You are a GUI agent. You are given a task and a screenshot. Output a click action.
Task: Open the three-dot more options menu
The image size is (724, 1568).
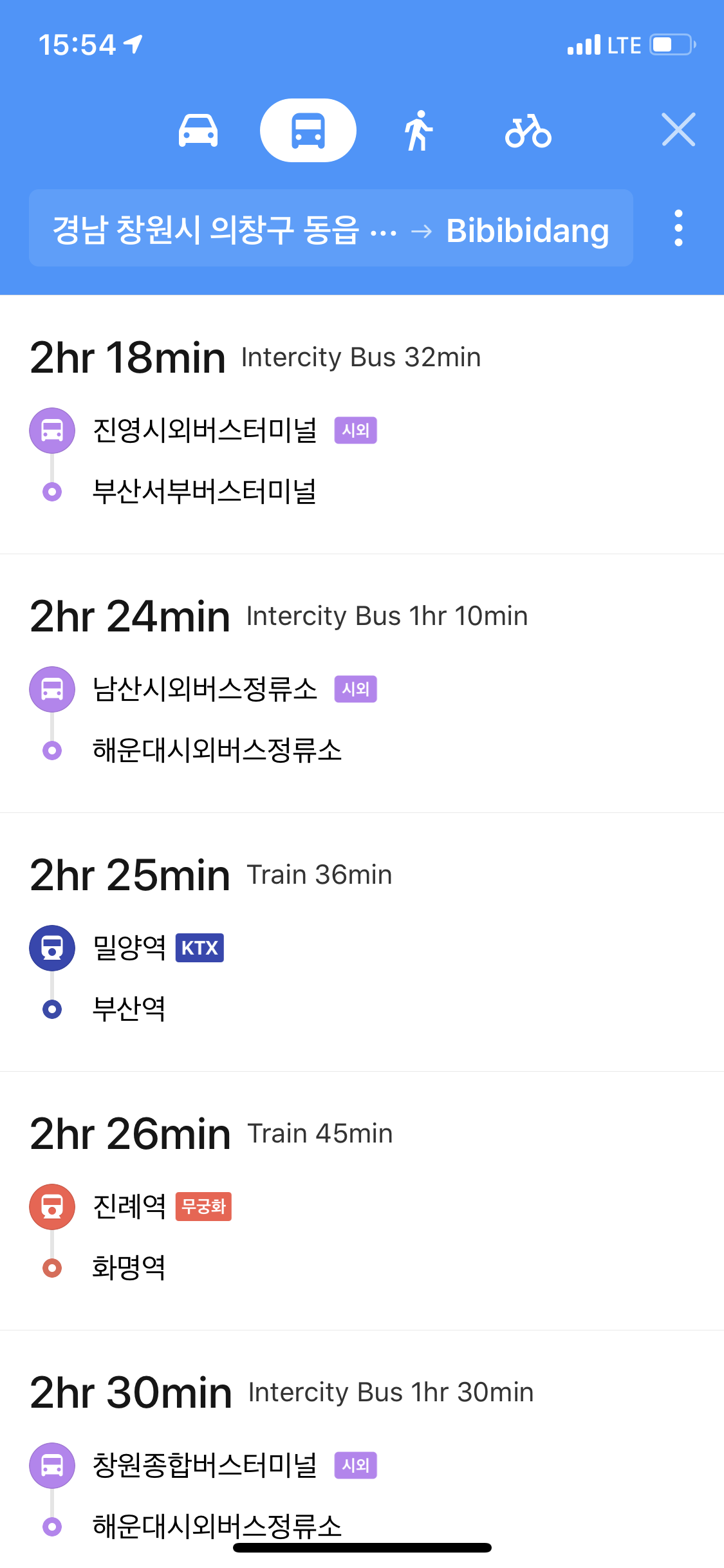678,229
